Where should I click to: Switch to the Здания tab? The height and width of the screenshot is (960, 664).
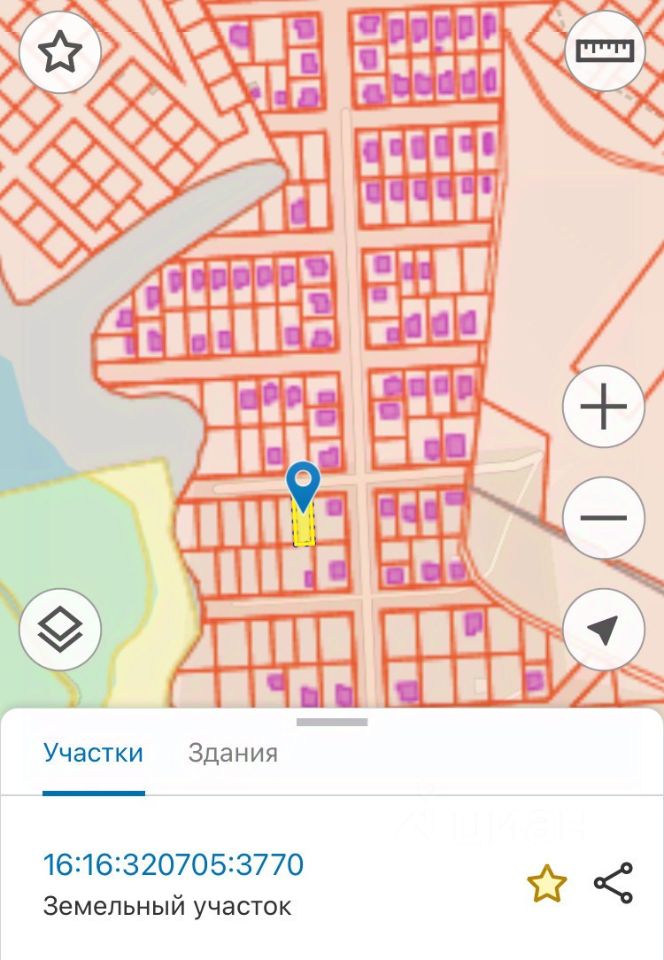coord(233,753)
